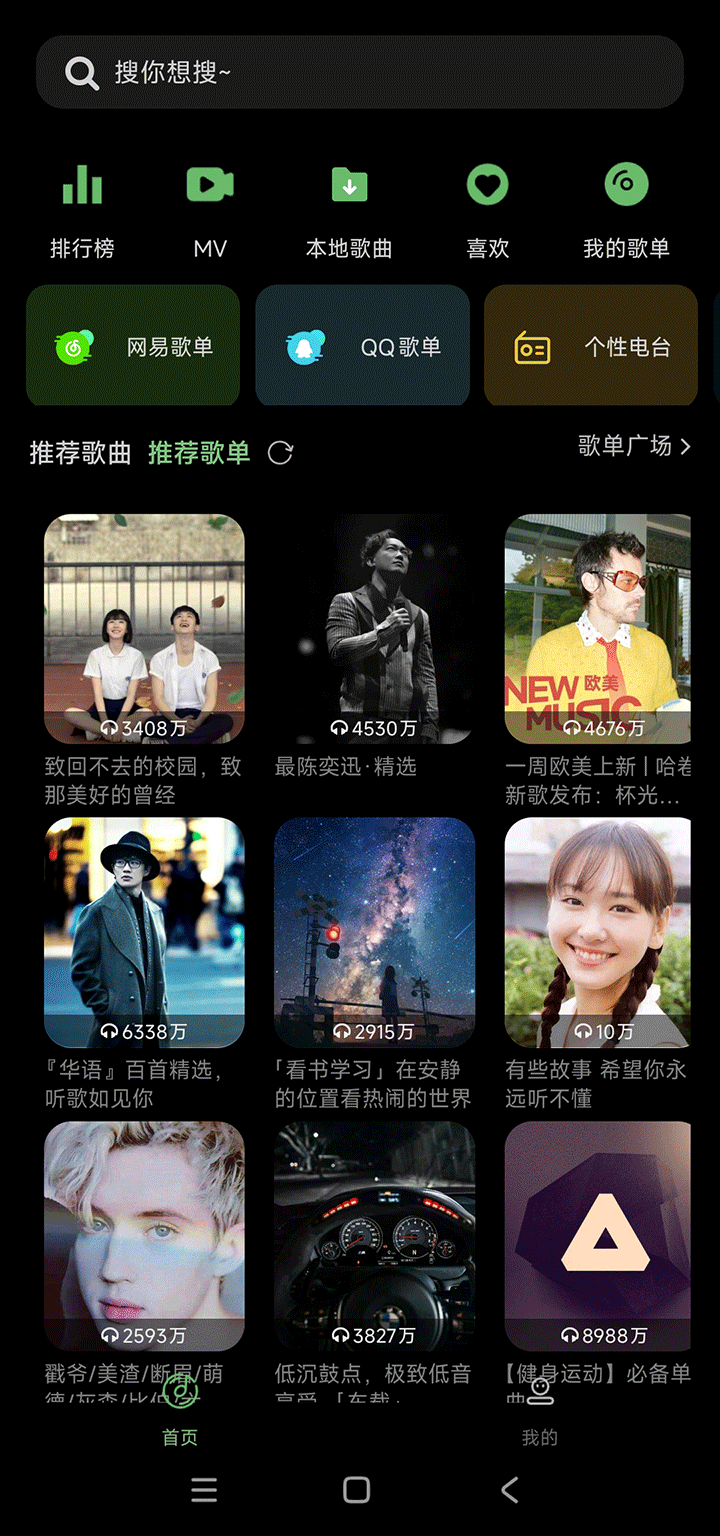This screenshot has height=1536, width=720.
Task: Open the 「看书学习」 playlist
Action: pos(374,932)
